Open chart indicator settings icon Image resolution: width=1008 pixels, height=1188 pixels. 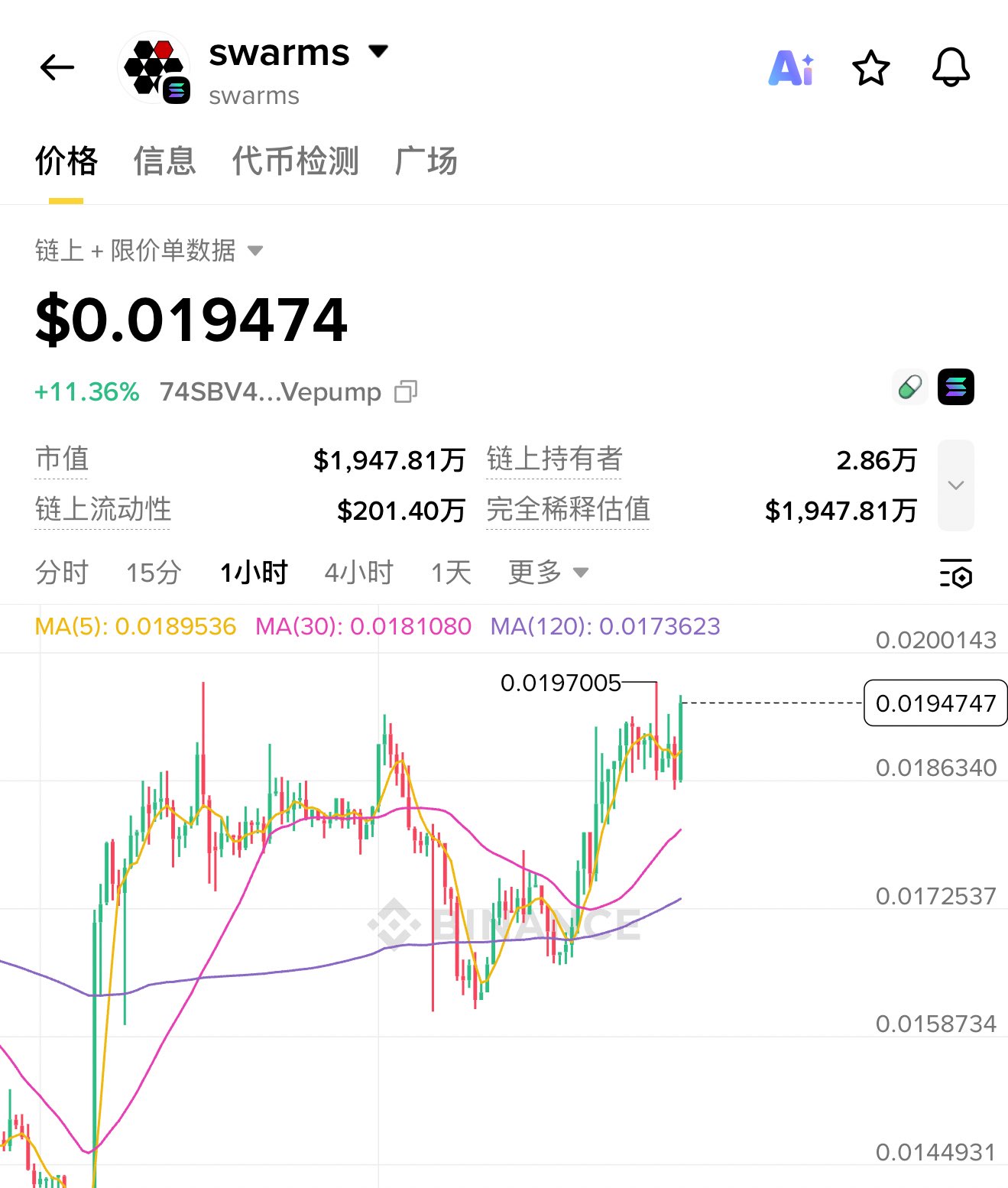pyautogui.click(x=955, y=573)
